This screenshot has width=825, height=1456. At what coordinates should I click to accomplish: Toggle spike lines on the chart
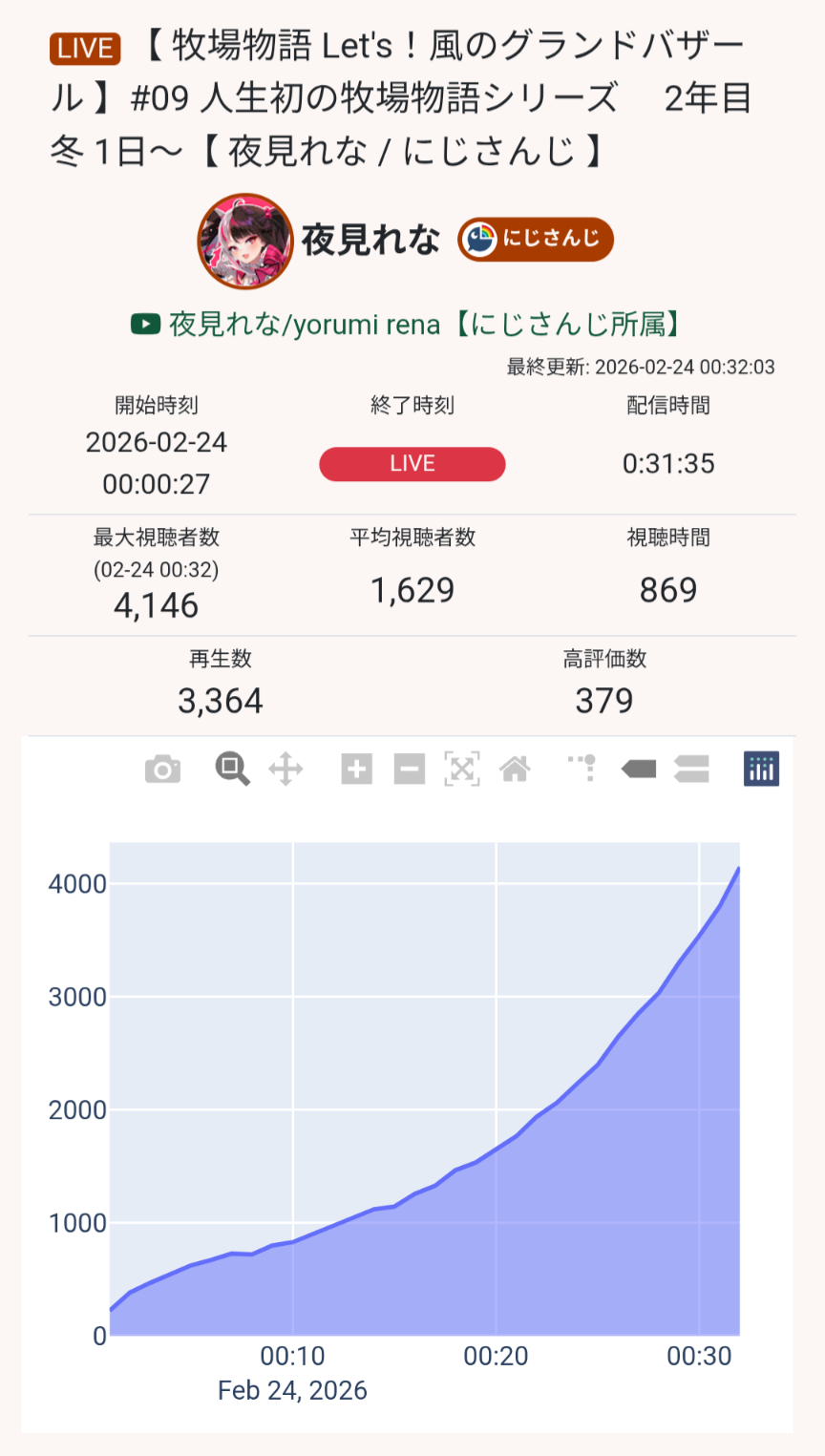pos(582,769)
